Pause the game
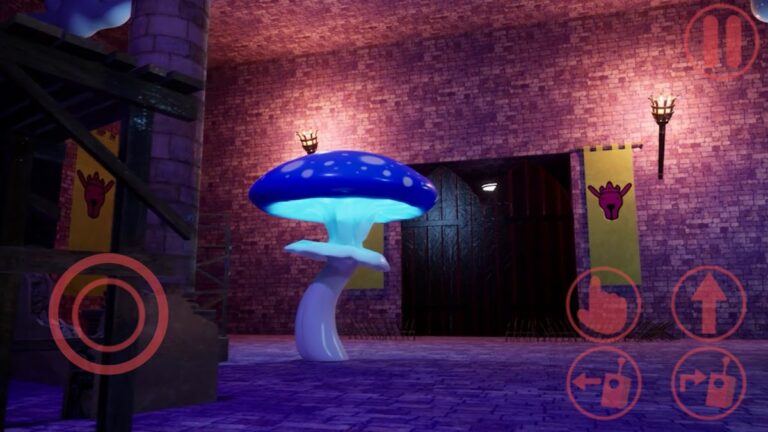The height and width of the screenshot is (432, 768). click(x=721, y=41)
